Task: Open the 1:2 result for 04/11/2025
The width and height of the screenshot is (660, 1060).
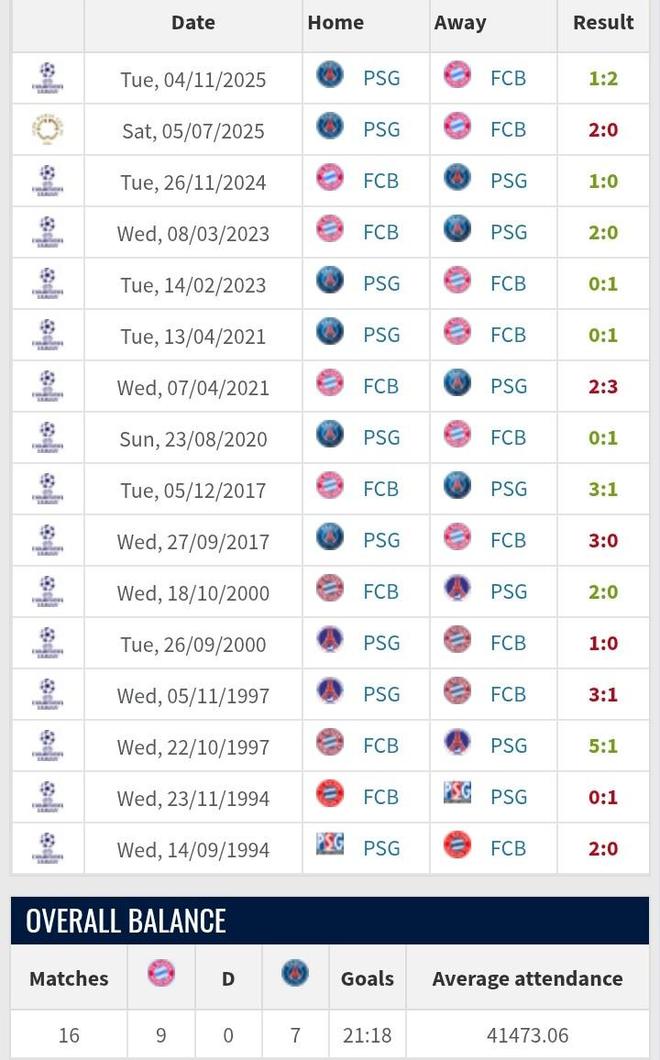Action: pos(603,78)
